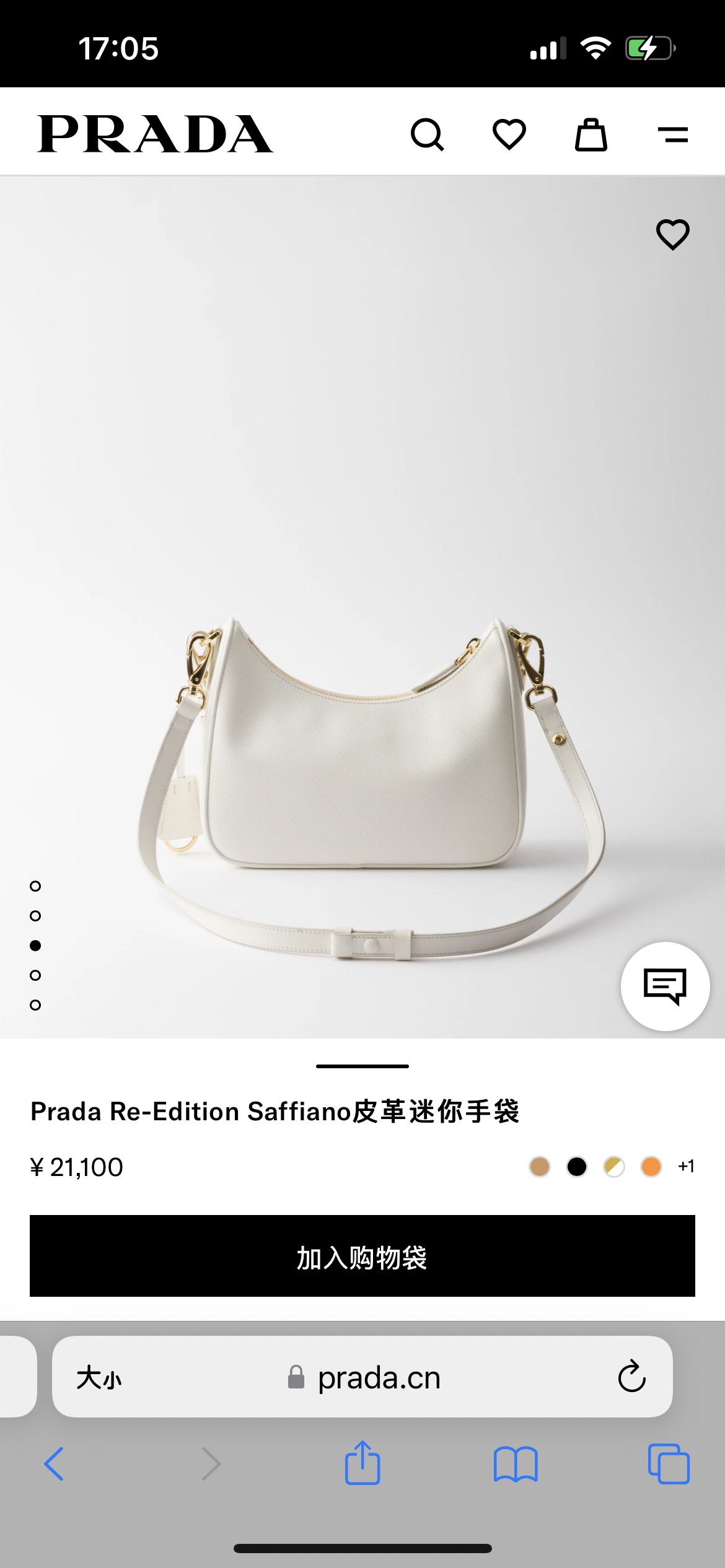725x1568 pixels.
Task: Open the two-line hamburger menu
Action: (x=672, y=134)
